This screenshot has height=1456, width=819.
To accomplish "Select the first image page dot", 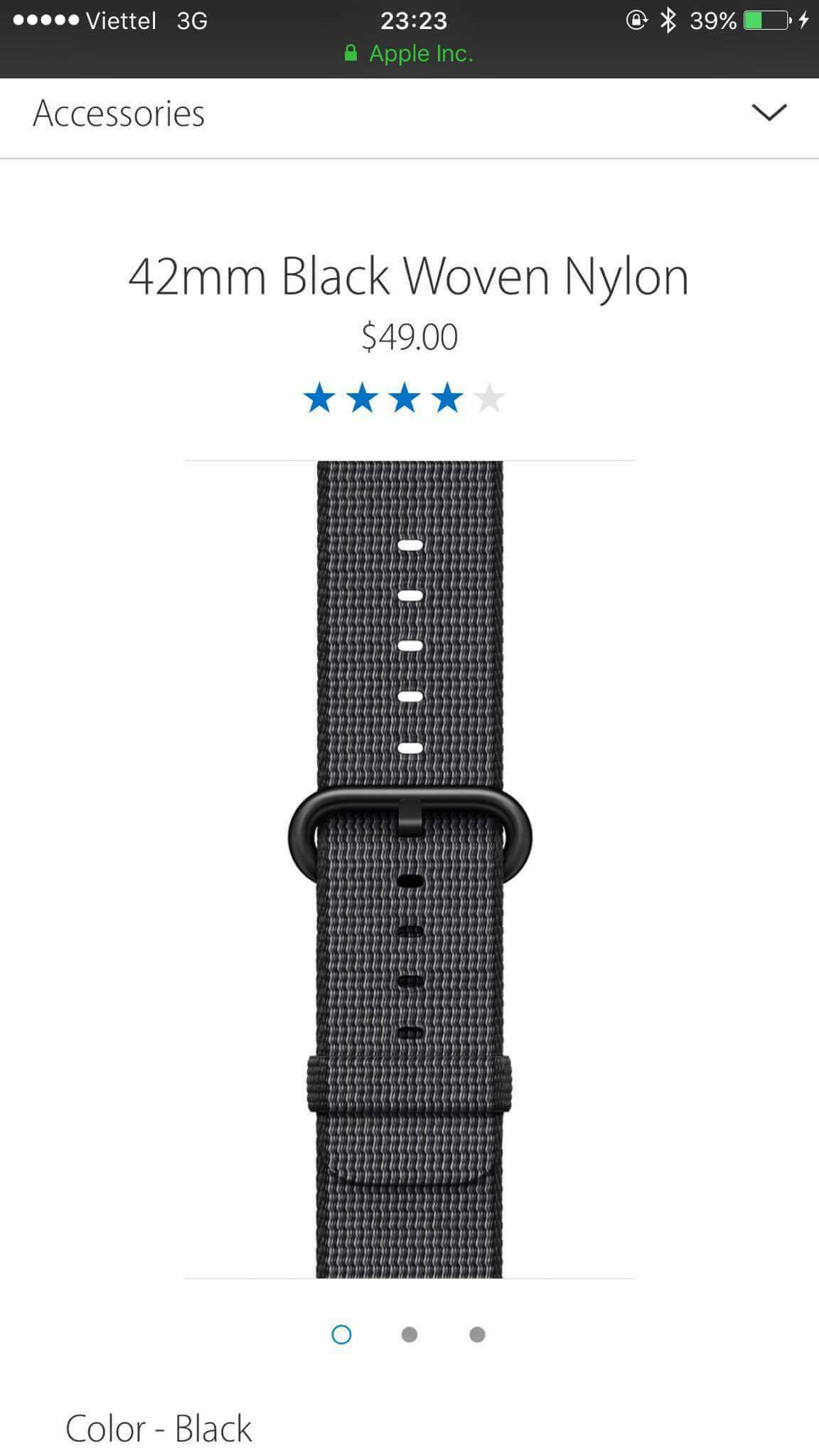I will click(341, 1334).
